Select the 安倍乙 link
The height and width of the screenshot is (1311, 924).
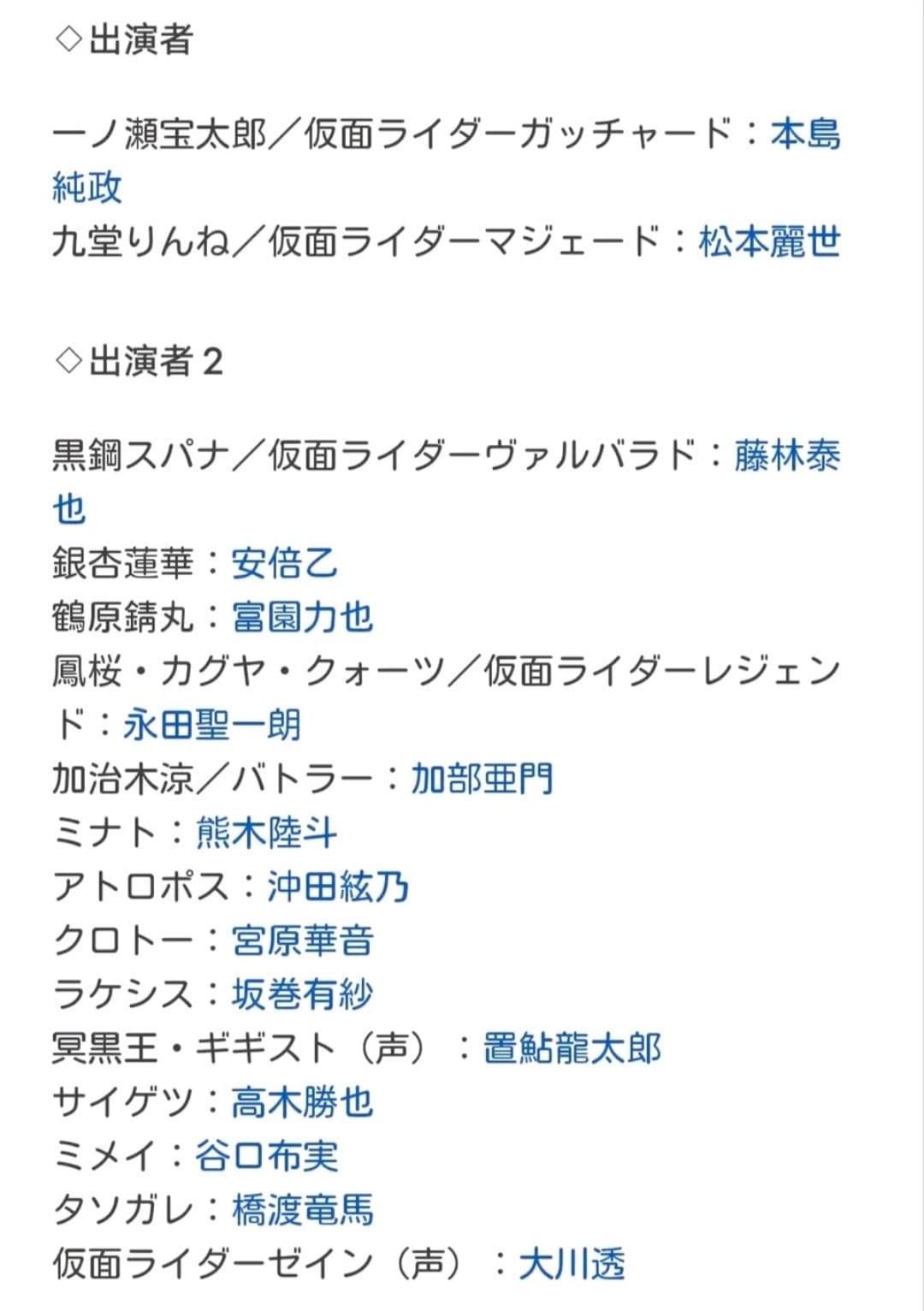[x=284, y=564]
